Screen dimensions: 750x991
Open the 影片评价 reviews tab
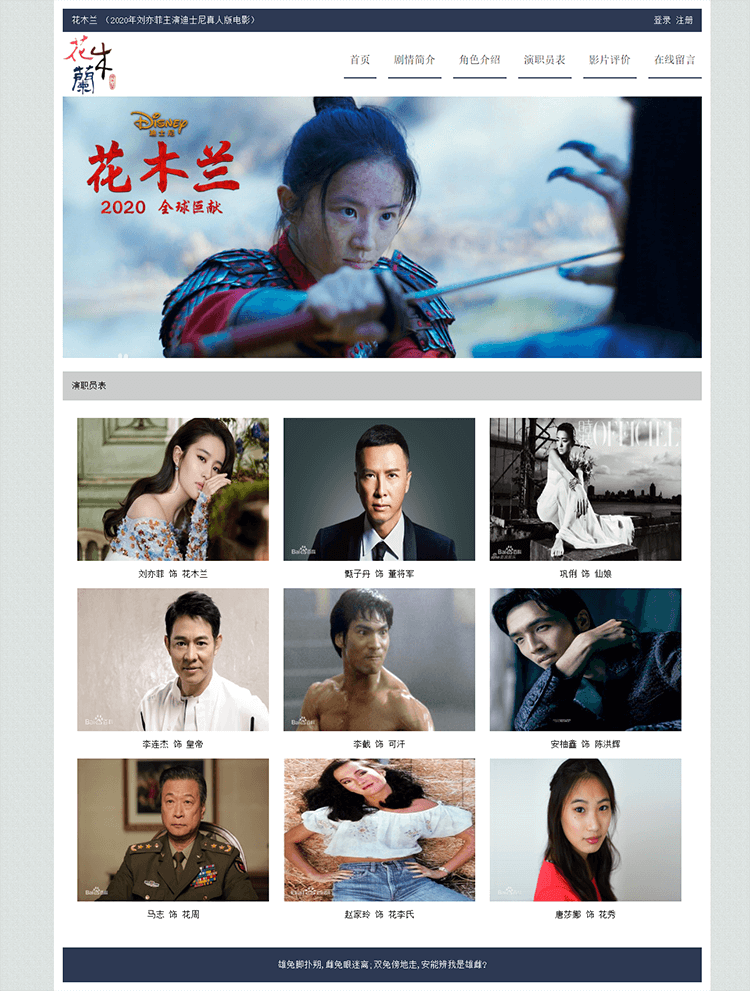coord(609,60)
